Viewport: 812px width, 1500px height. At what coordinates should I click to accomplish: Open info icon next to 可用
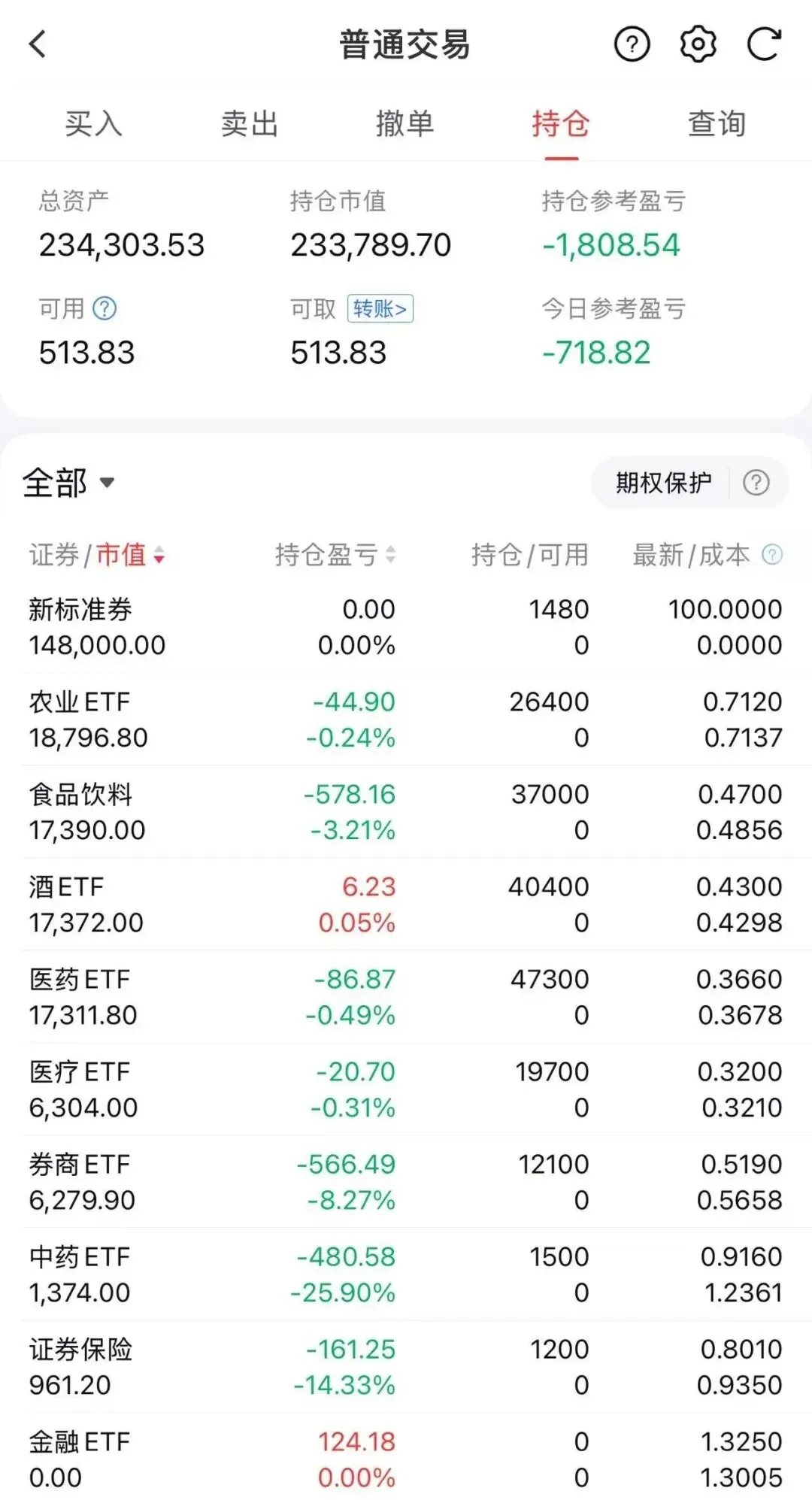pyautogui.click(x=105, y=308)
